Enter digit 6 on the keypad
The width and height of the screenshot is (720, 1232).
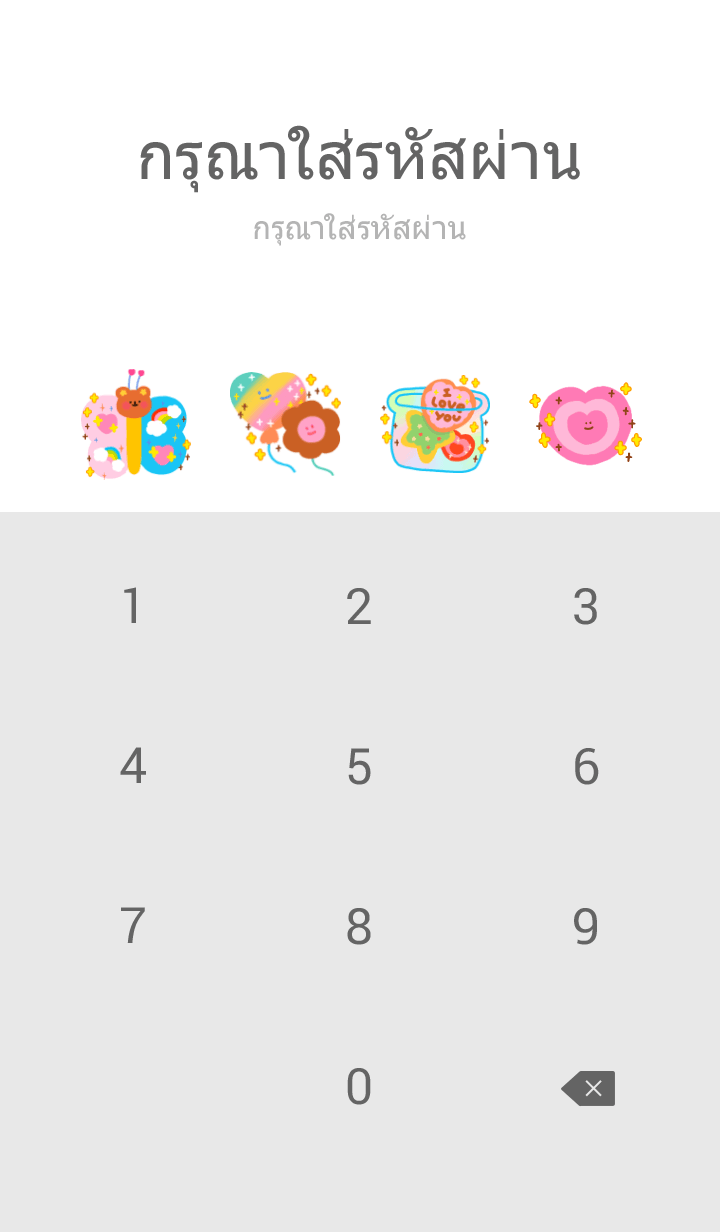pos(586,767)
